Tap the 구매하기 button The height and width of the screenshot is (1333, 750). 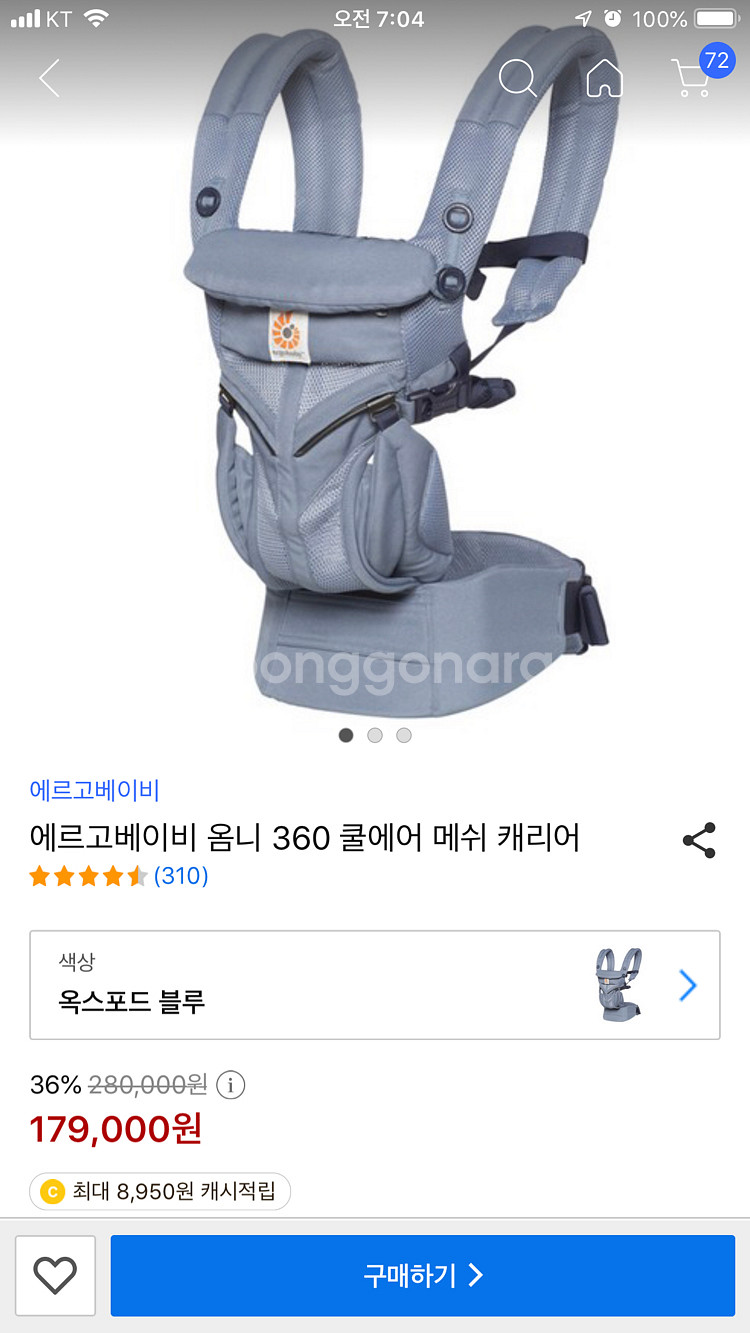pos(422,1275)
